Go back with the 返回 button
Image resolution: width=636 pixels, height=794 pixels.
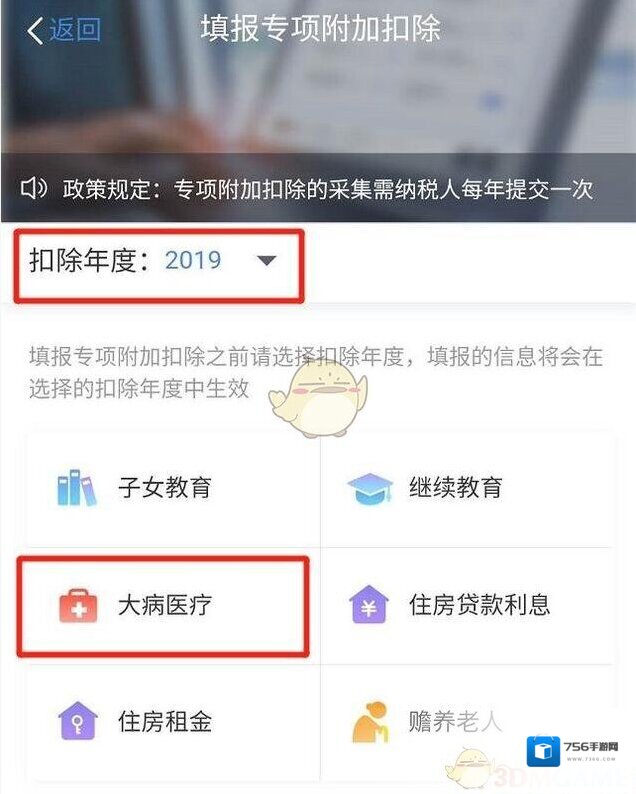click(64, 30)
